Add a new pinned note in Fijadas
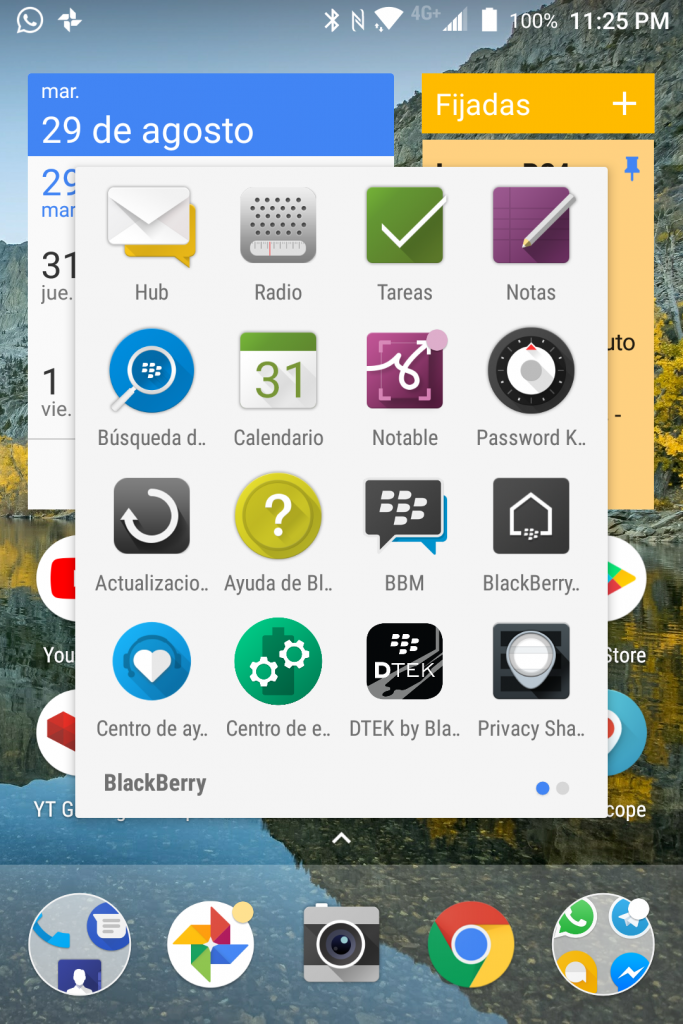Viewport: 683px width, 1024px height. [x=624, y=104]
